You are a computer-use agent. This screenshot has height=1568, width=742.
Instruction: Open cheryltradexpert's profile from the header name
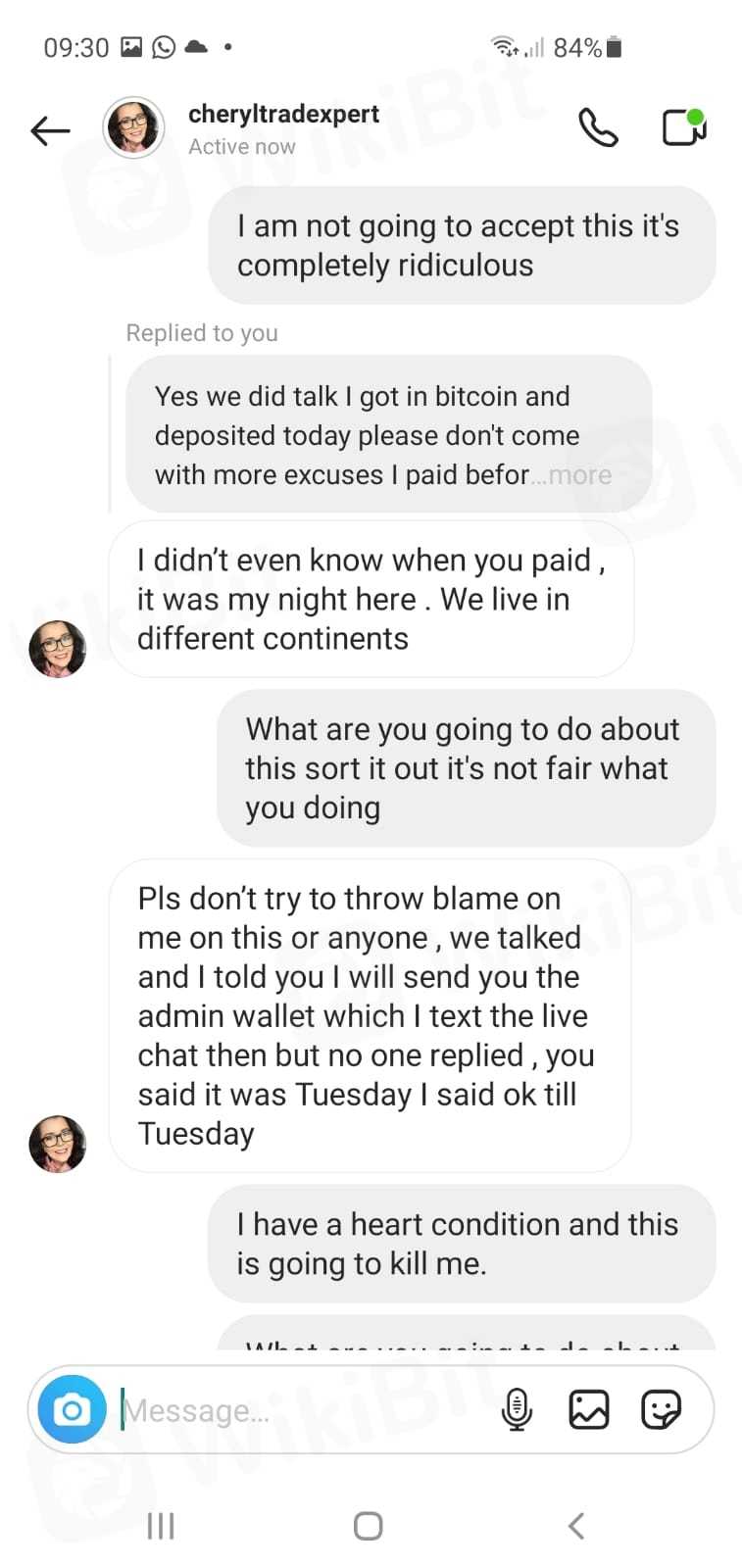click(x=283, y=114)
